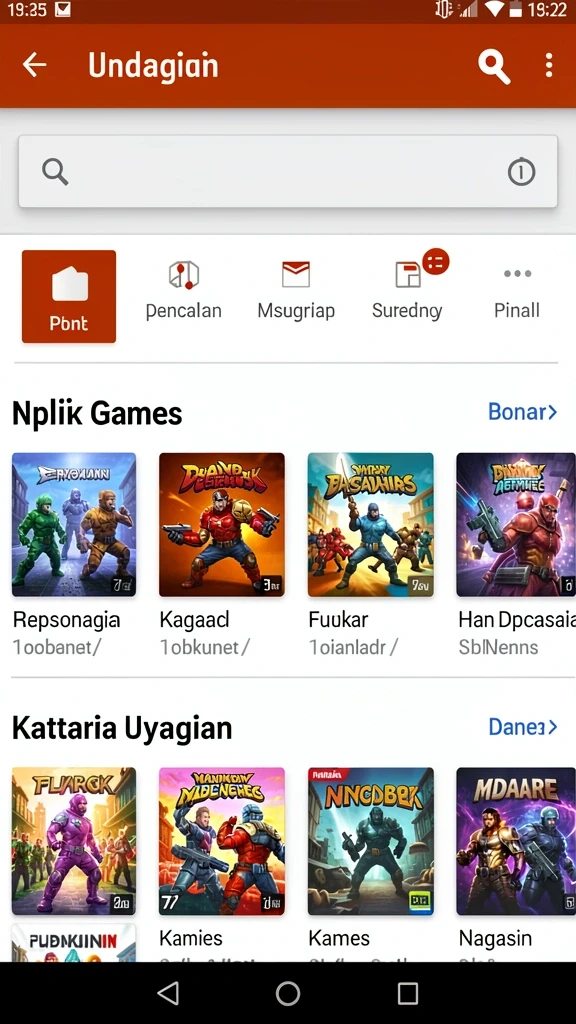576x1024 pixels.
Task: Open the overflow menu
Action: click(549, 65)
